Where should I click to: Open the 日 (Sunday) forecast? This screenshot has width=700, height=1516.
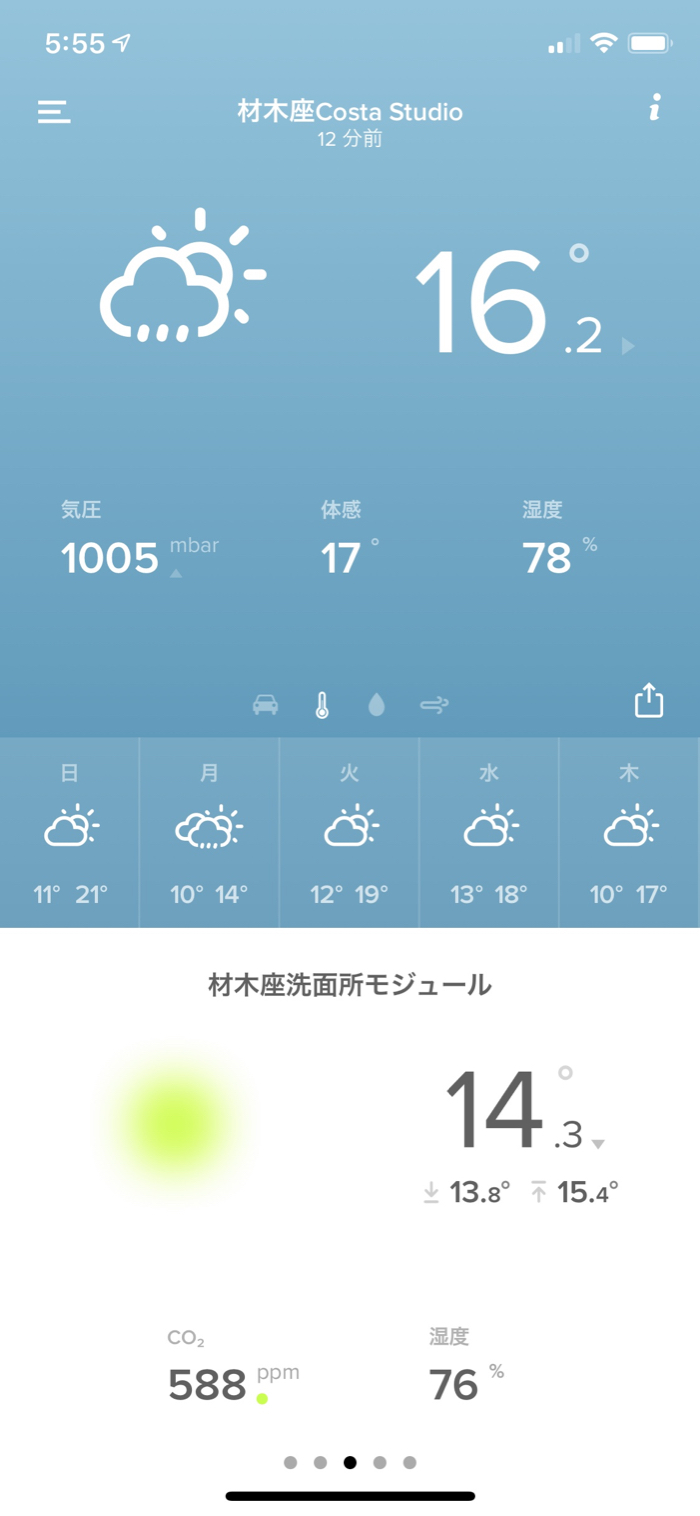(70, 832)
